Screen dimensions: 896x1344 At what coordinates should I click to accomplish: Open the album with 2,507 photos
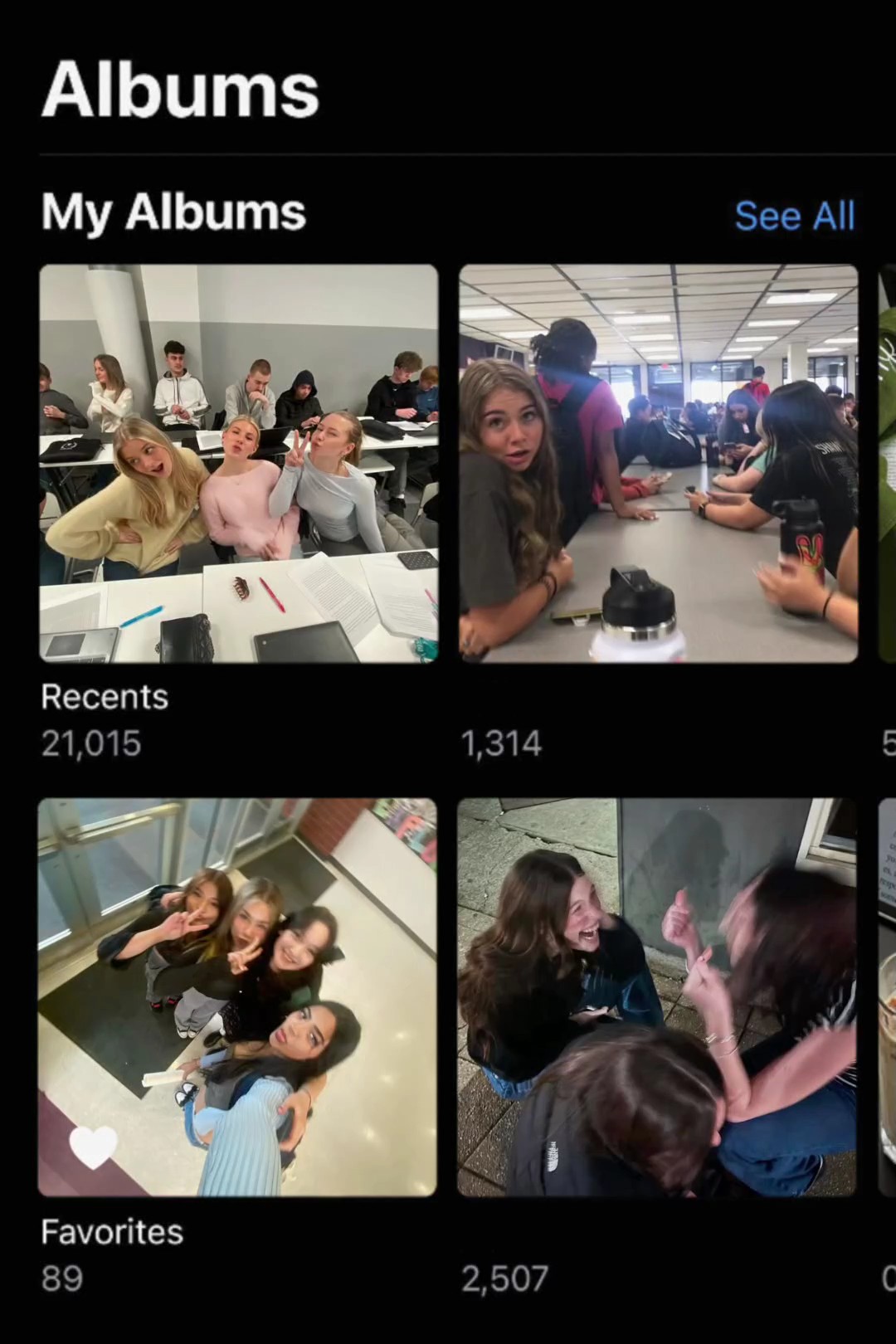click(x=656, y=996)
